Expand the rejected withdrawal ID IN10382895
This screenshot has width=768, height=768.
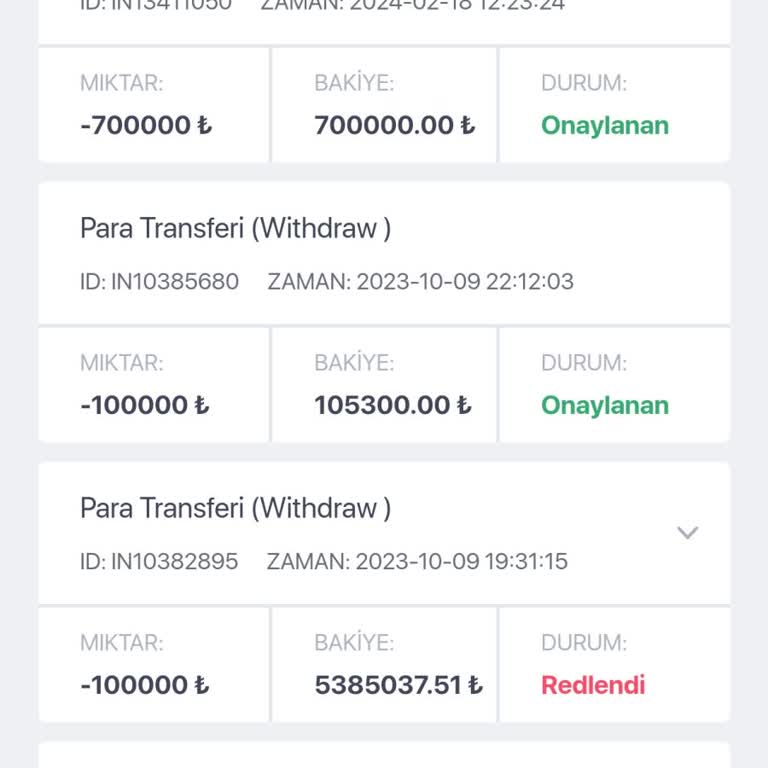point(687,533)
